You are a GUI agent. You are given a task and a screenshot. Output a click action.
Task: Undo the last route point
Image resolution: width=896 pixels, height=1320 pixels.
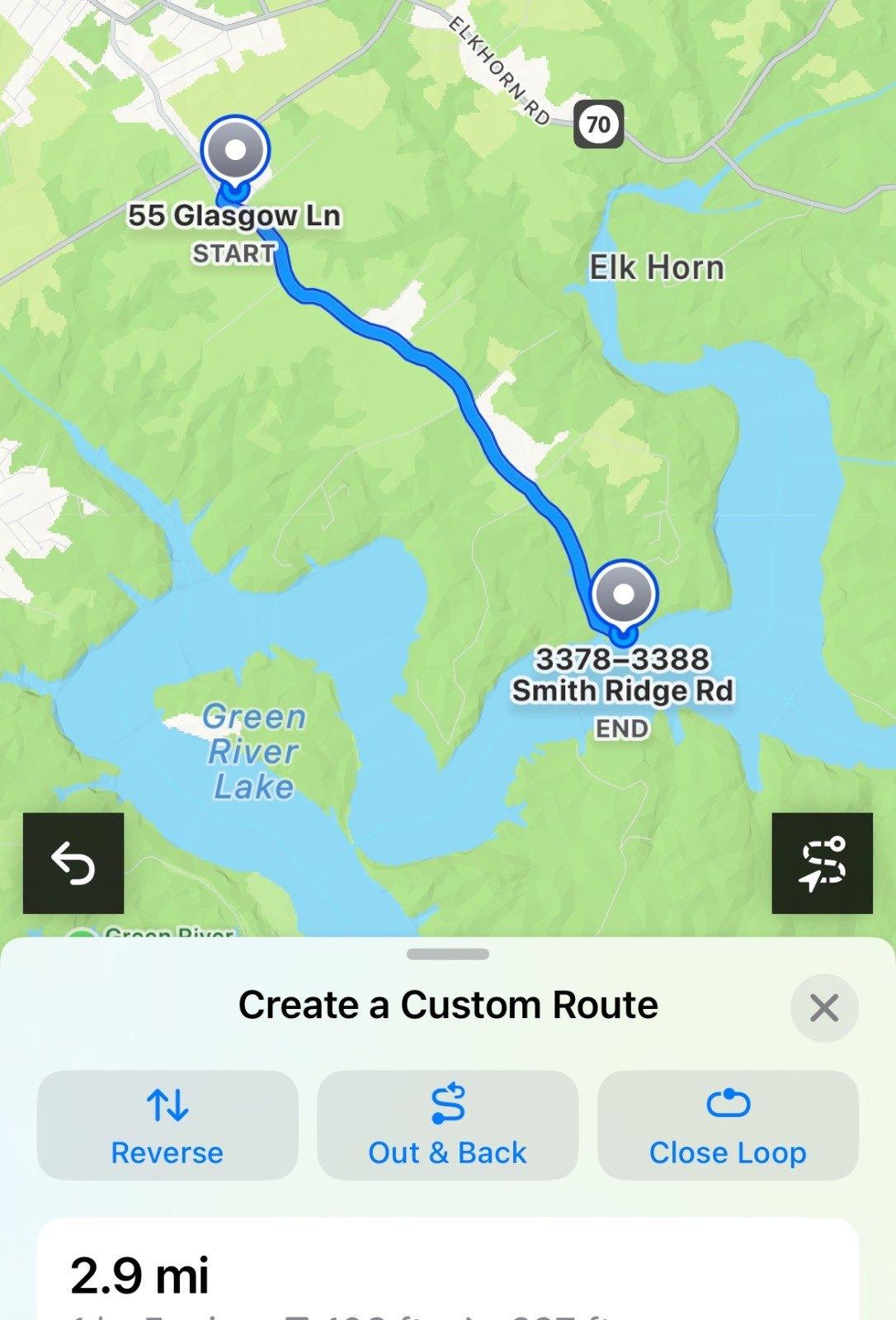coord(73,863)
